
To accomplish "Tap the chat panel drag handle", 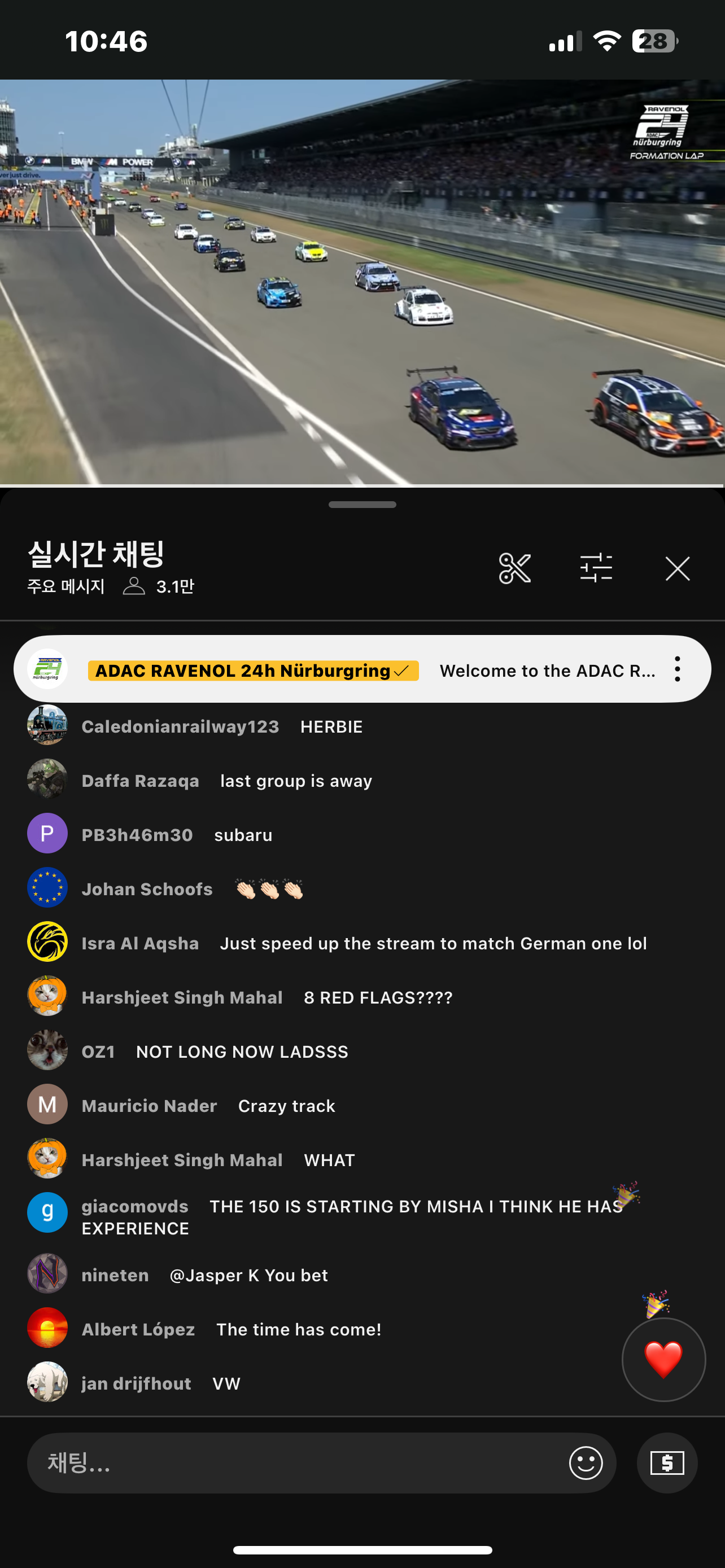I will coord(362,505).
